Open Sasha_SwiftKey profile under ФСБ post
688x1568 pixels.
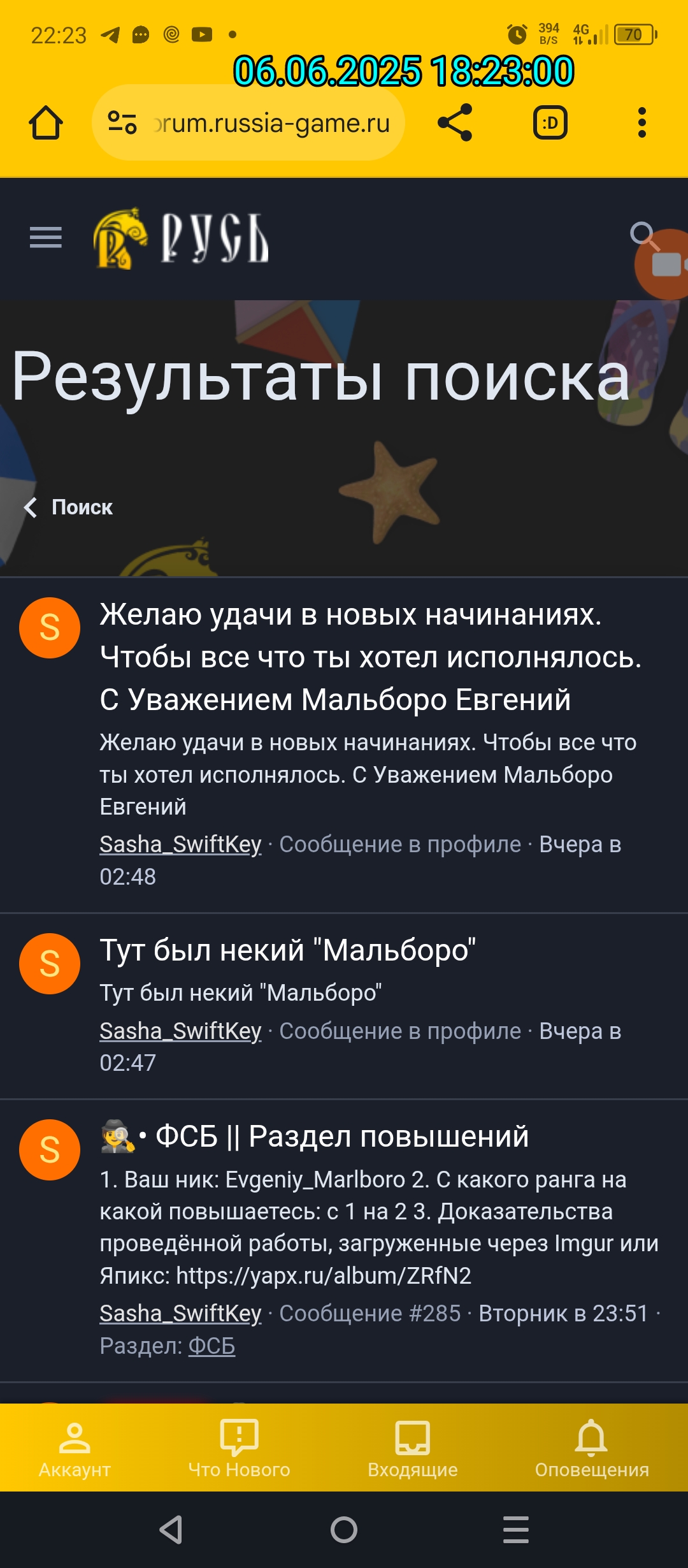coord(180,1314)
